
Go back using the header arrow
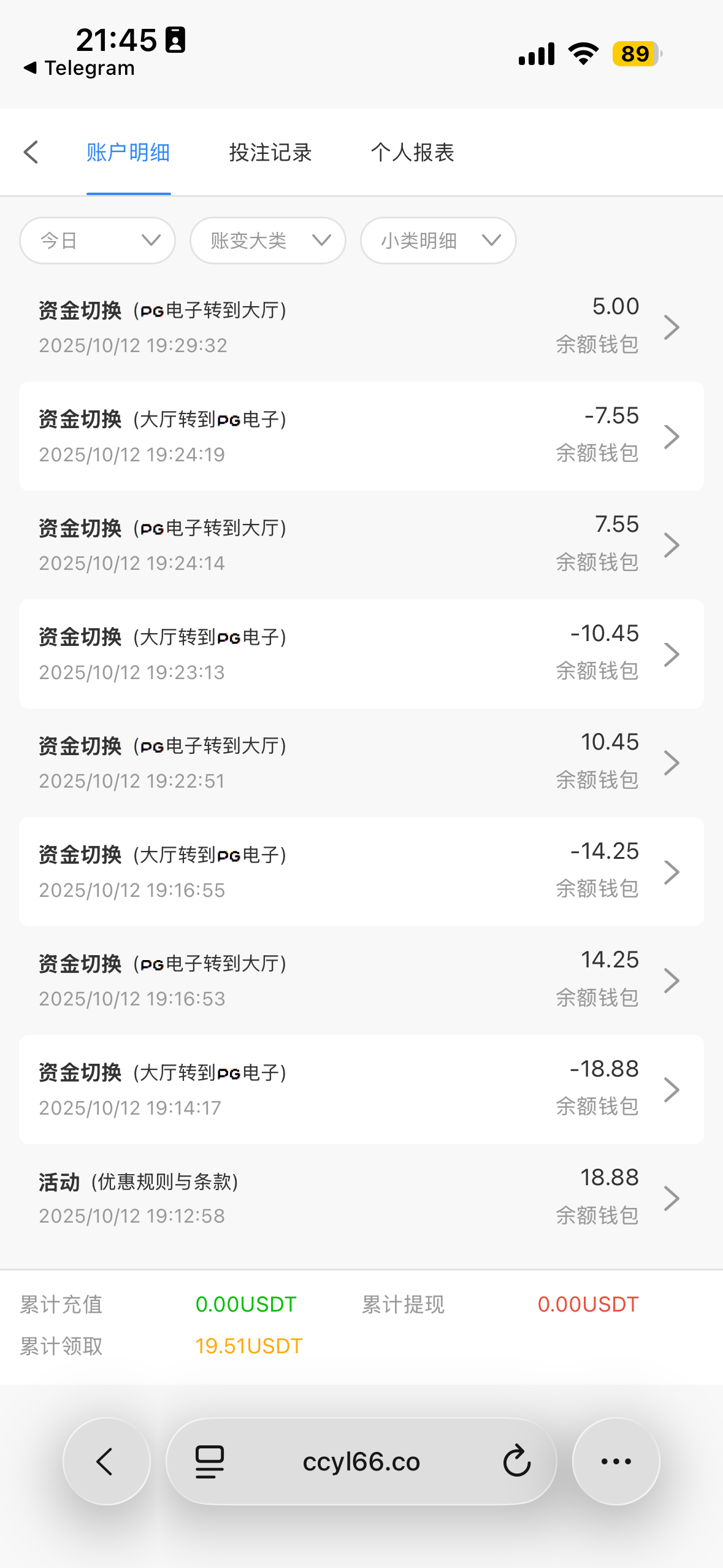pos(31,152)
